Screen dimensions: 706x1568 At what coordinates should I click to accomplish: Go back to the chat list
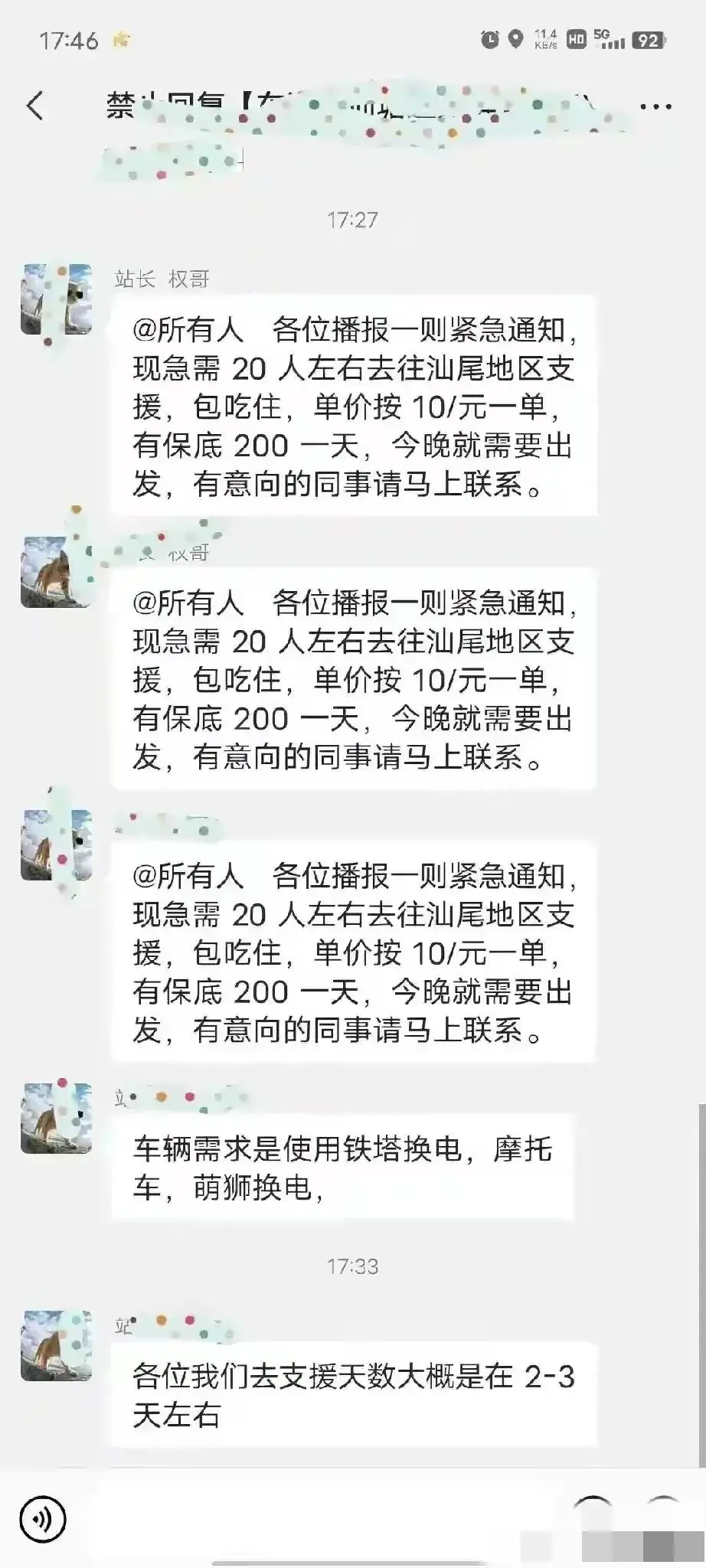point(35,106)
